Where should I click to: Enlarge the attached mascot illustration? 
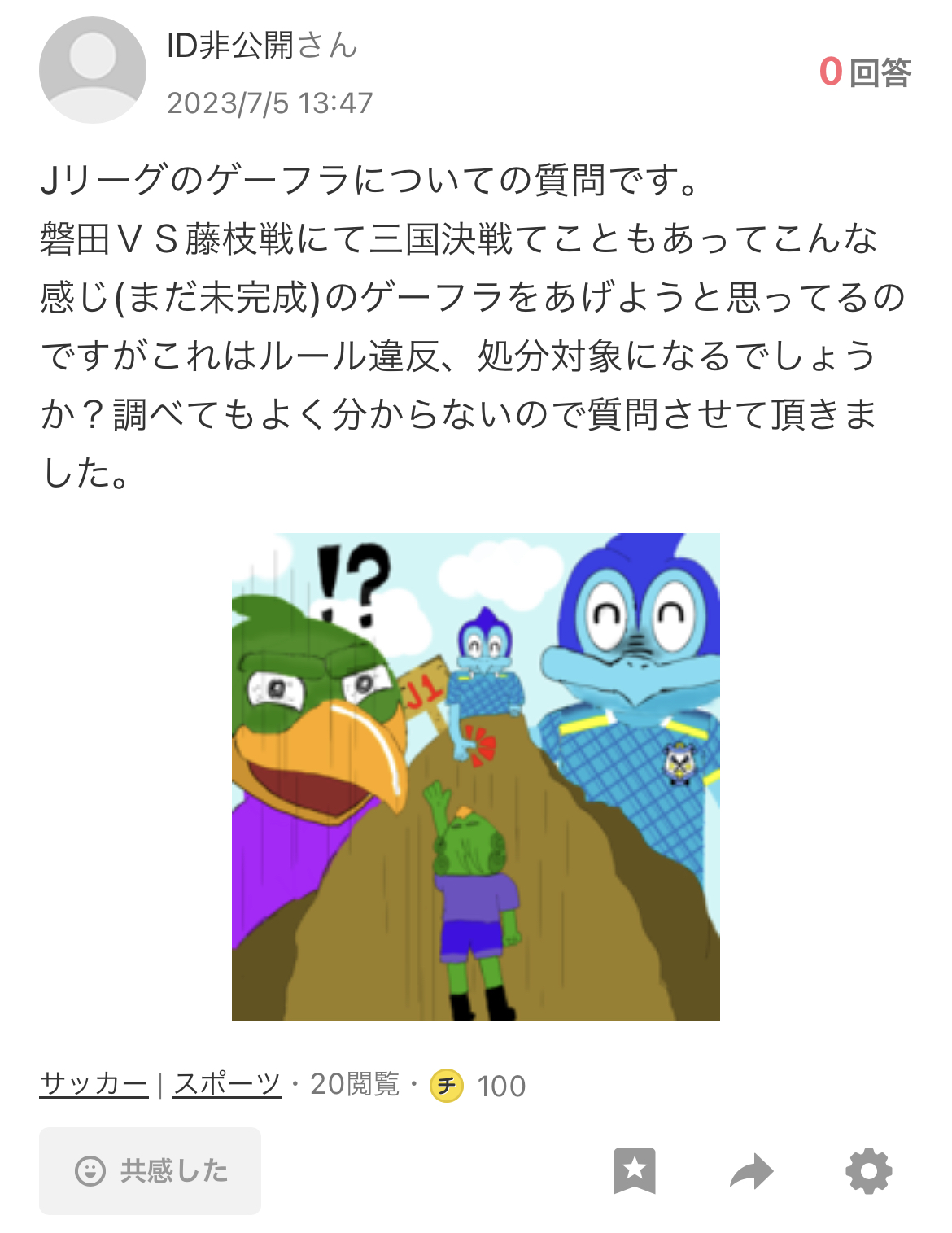(476, 776)
